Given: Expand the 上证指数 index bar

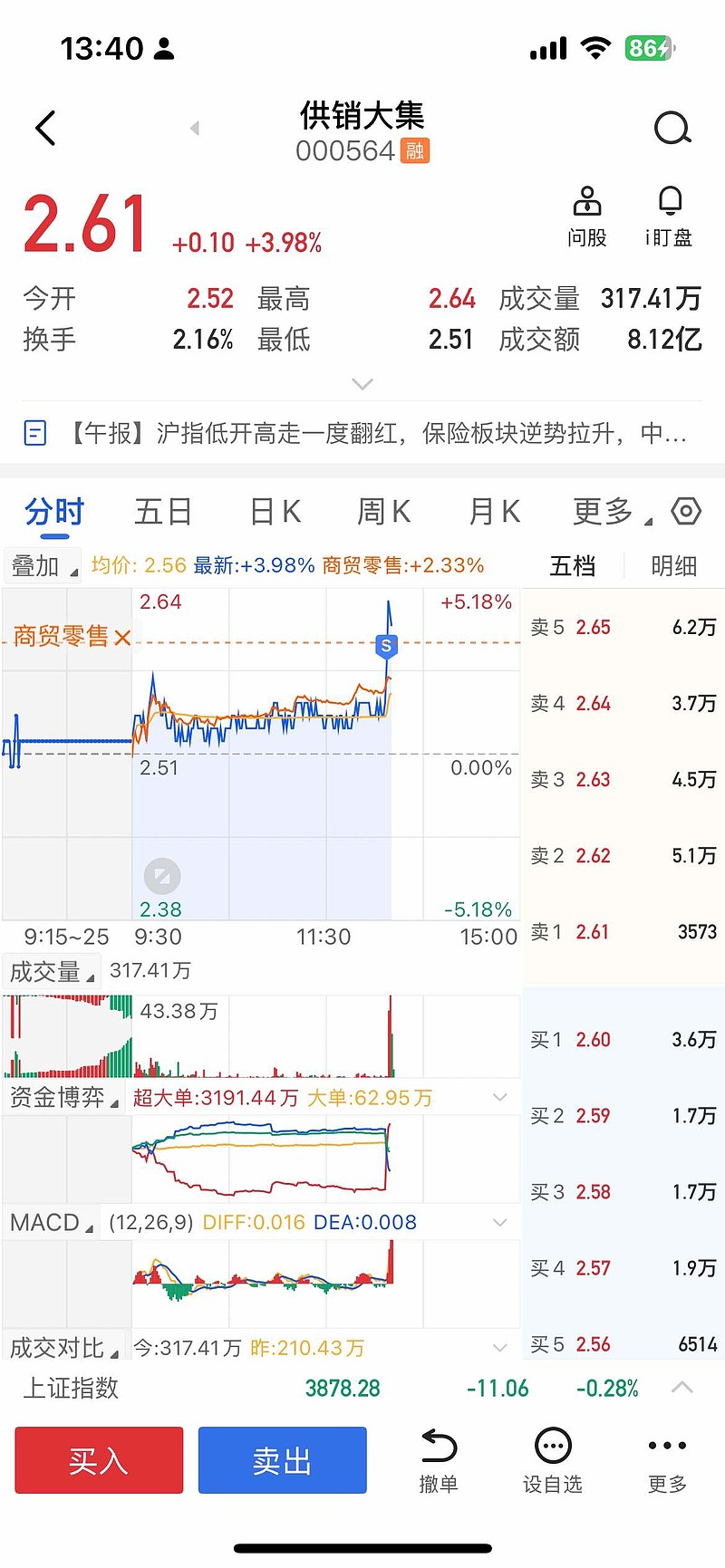Looking at the screenshot, I should [x=682, y=1388].
